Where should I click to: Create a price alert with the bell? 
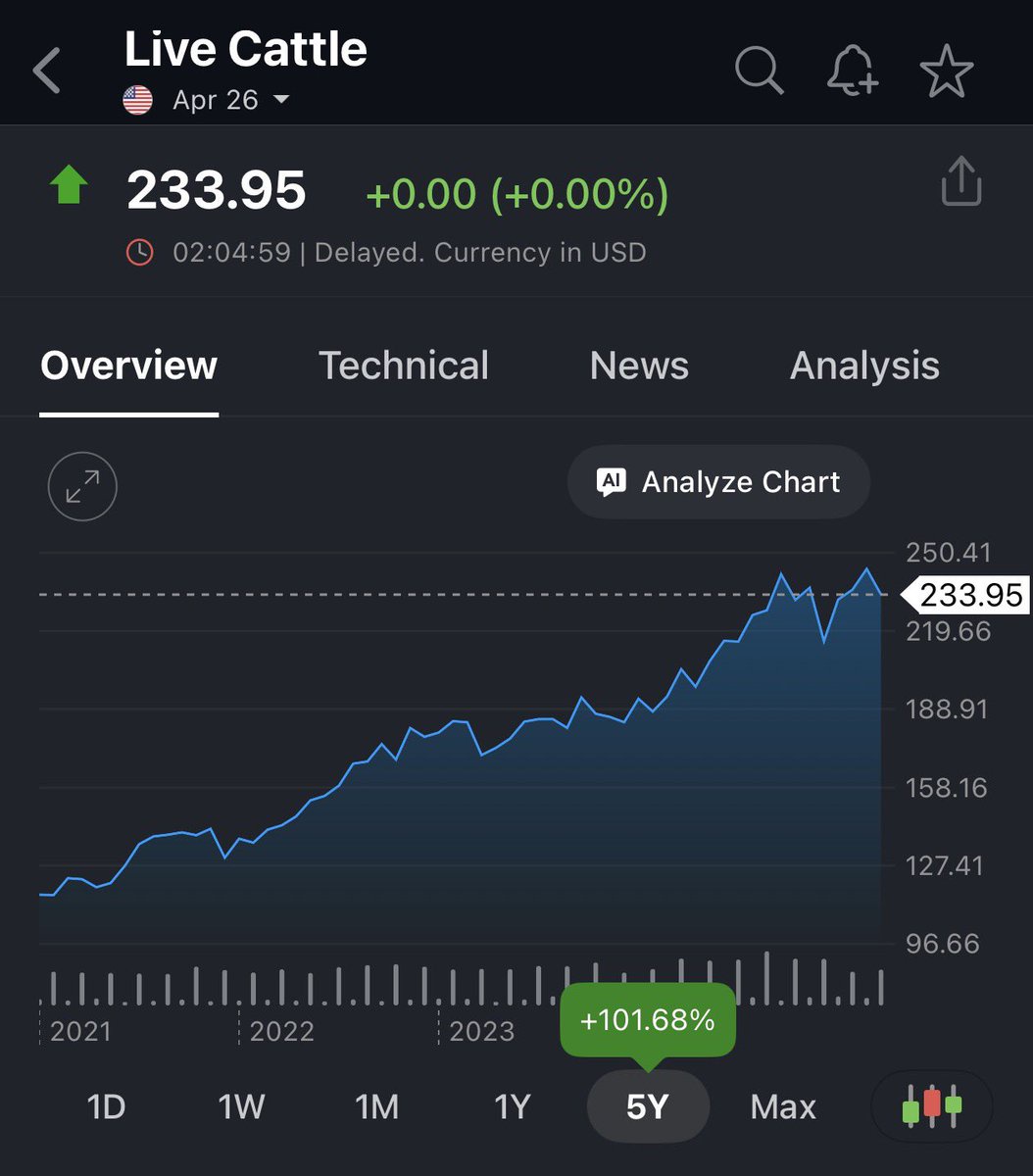tap(852, 72)
